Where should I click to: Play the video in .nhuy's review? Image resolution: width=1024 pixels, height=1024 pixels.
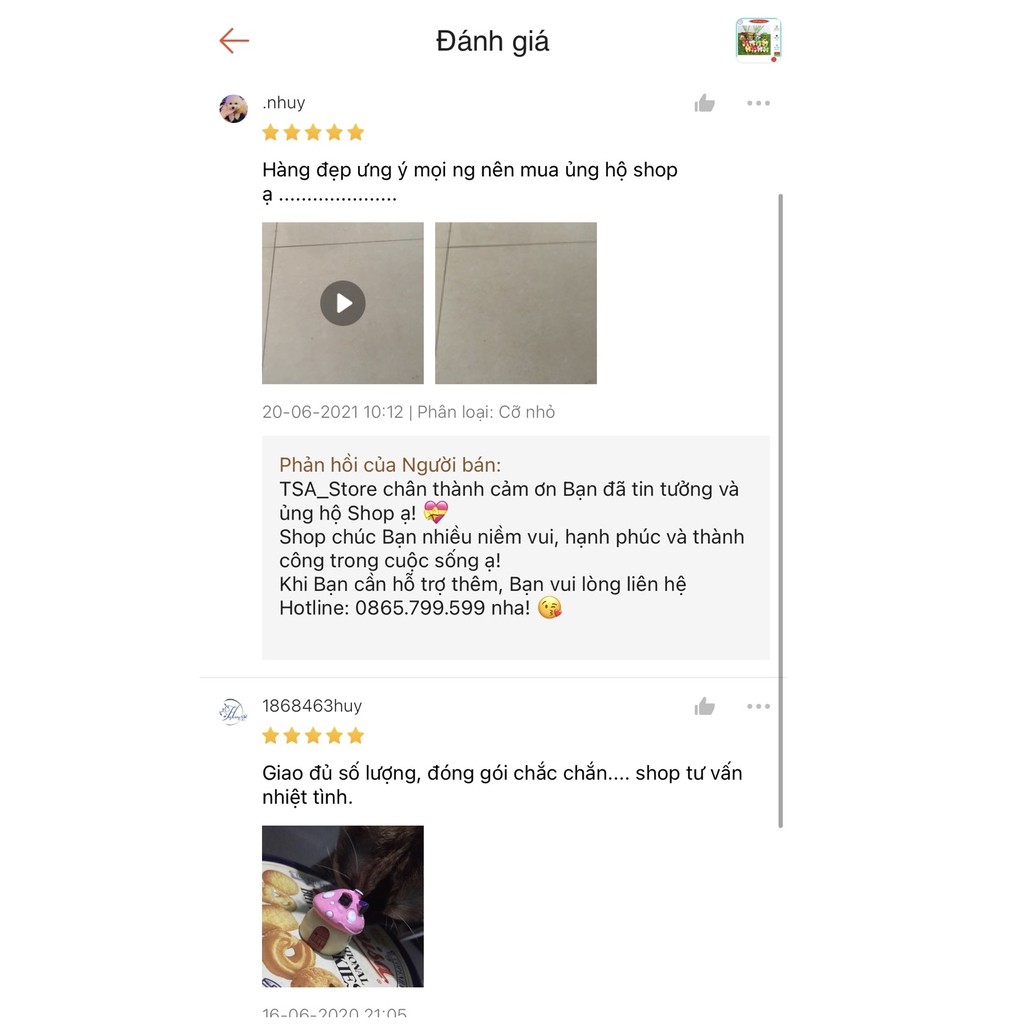tap(343, 303)
